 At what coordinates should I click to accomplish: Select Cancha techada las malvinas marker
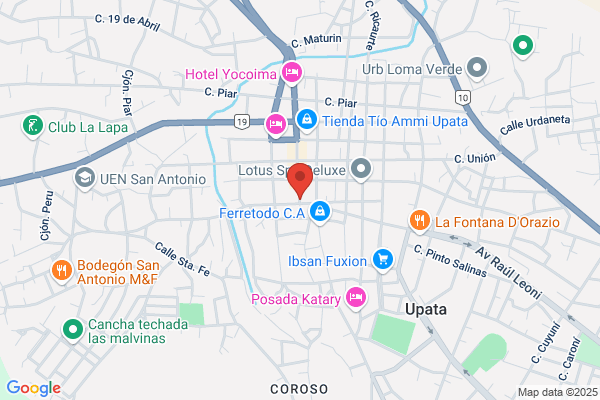pos(72,328)
